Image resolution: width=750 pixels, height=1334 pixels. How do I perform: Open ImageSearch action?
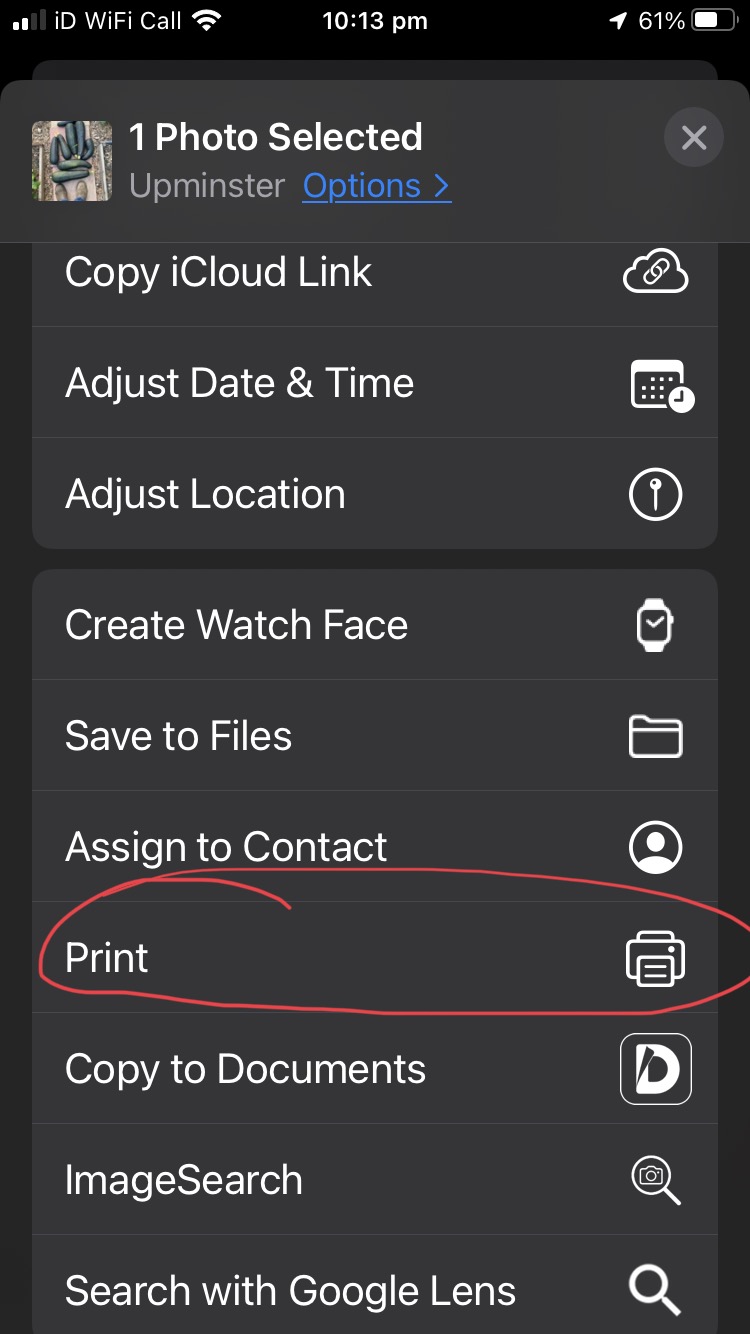point(374,1180)
